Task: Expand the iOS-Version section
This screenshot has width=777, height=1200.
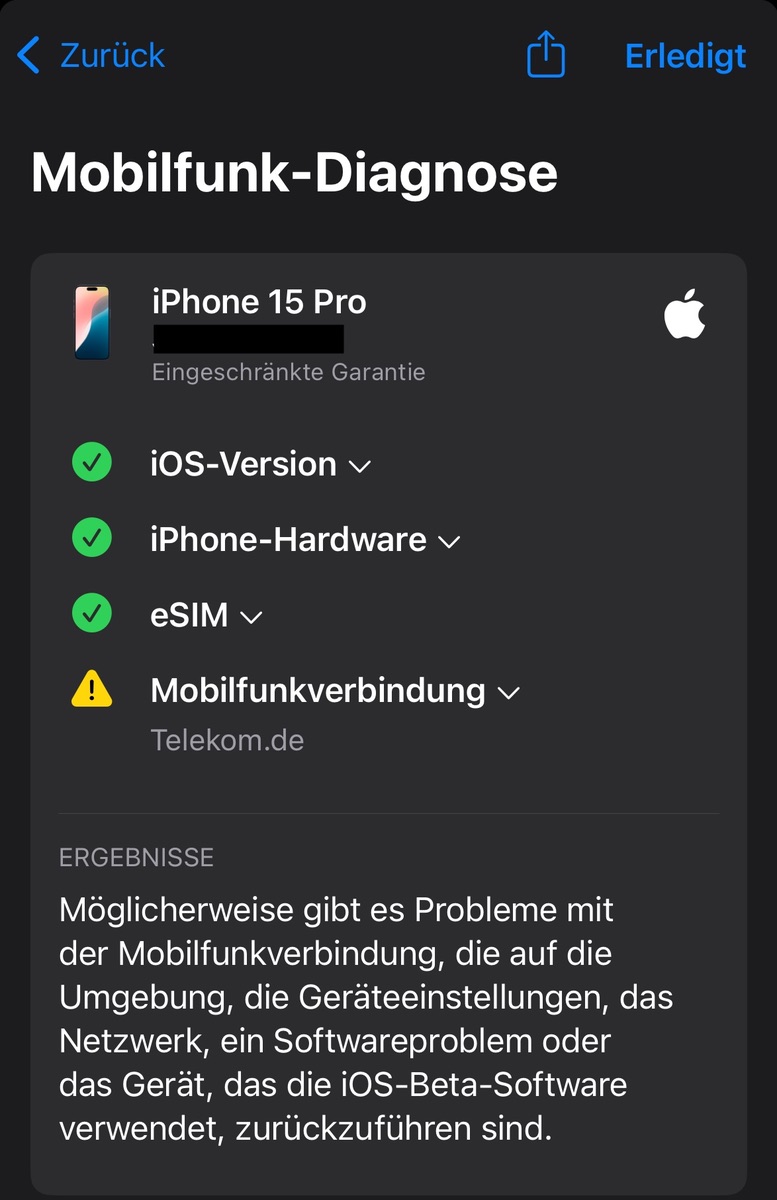Action: pyautogui.click(x=260, y=465)
